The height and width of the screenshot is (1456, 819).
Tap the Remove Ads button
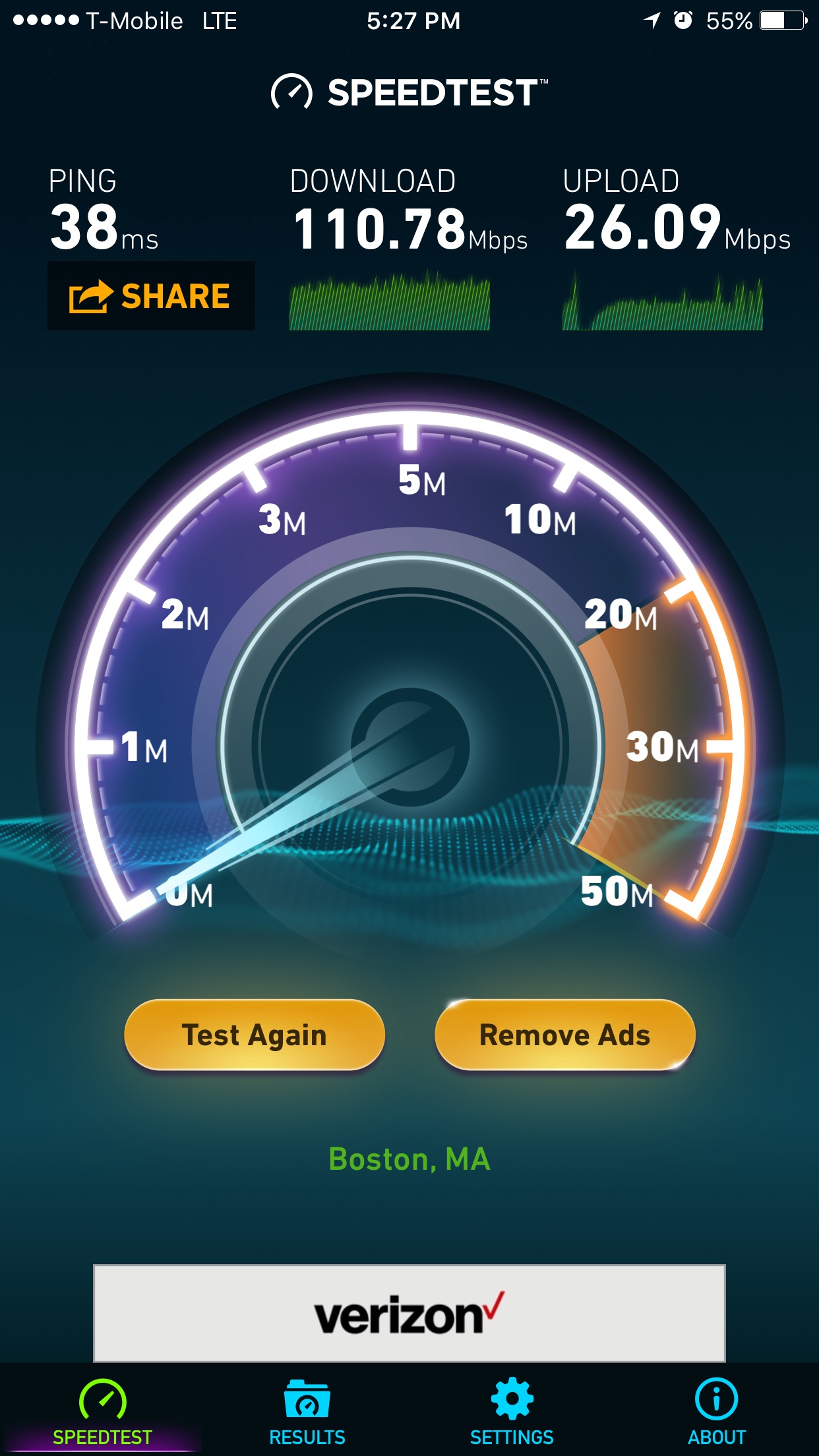tap(565, 1035)
